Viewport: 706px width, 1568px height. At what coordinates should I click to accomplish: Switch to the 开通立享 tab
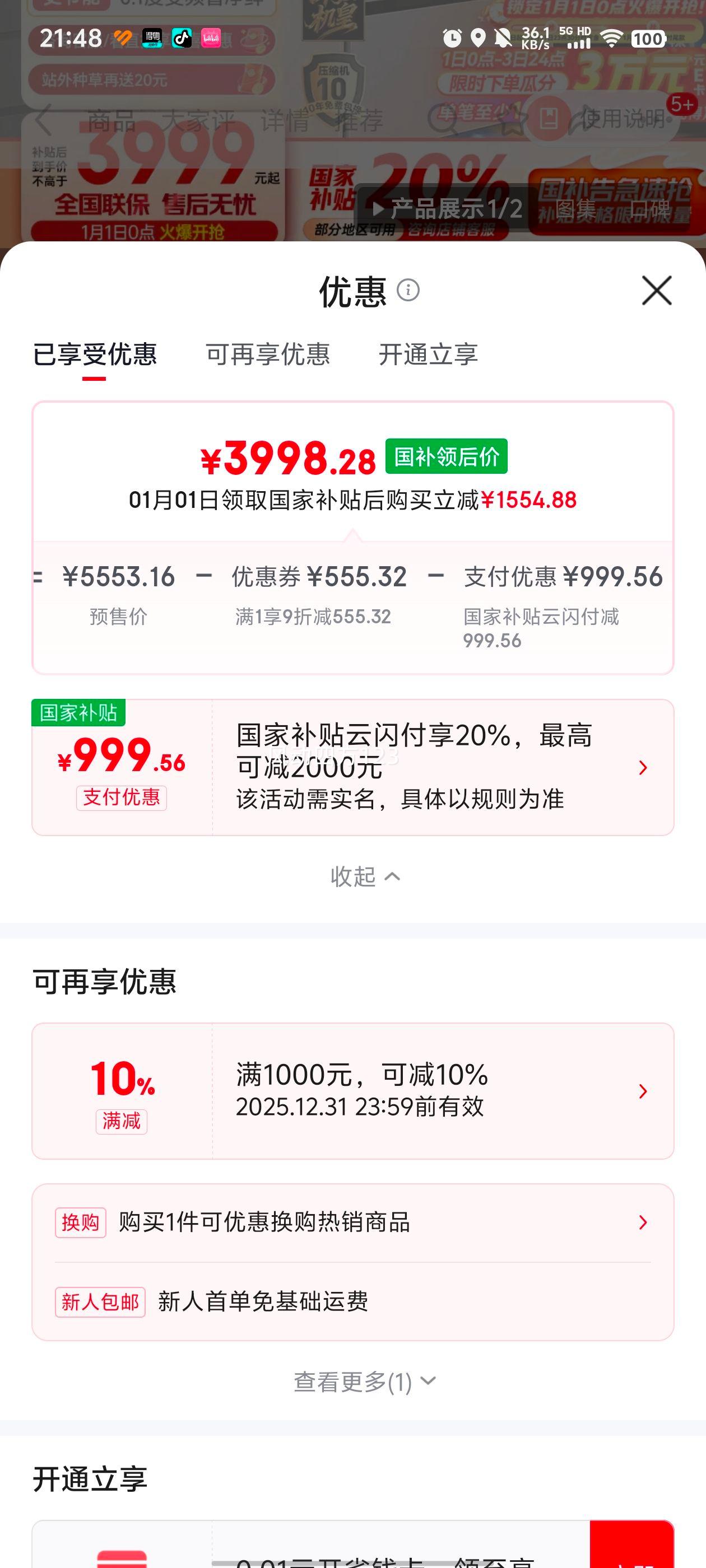[x=428, y=356]
